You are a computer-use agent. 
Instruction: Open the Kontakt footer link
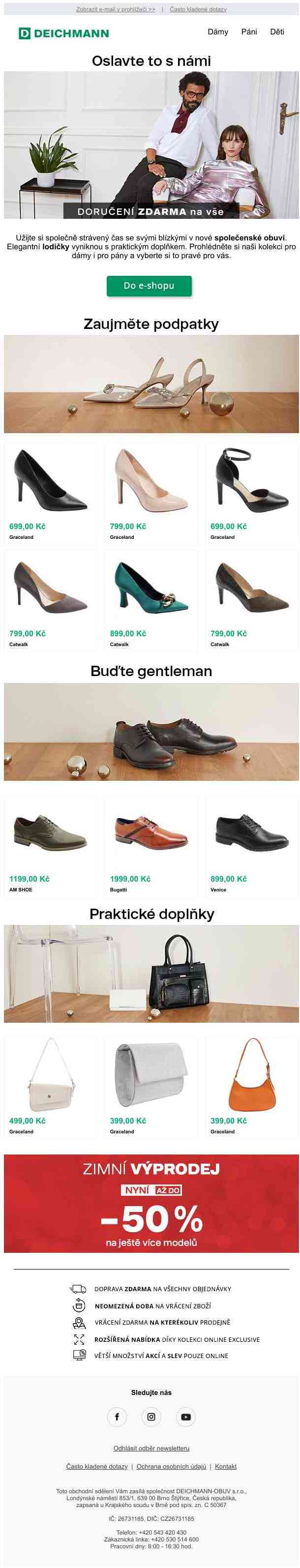coord(225,1466)
